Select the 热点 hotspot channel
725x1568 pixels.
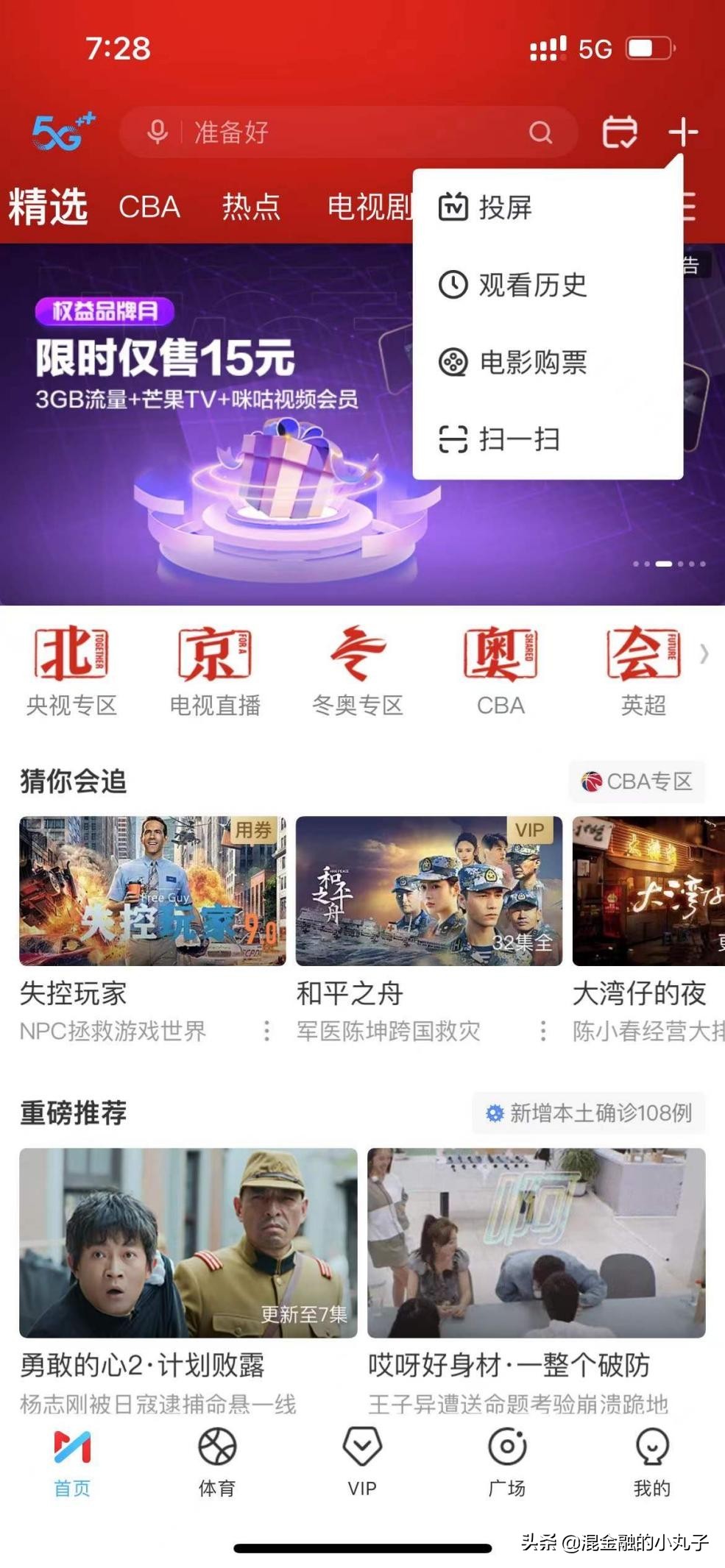[250, 208]
